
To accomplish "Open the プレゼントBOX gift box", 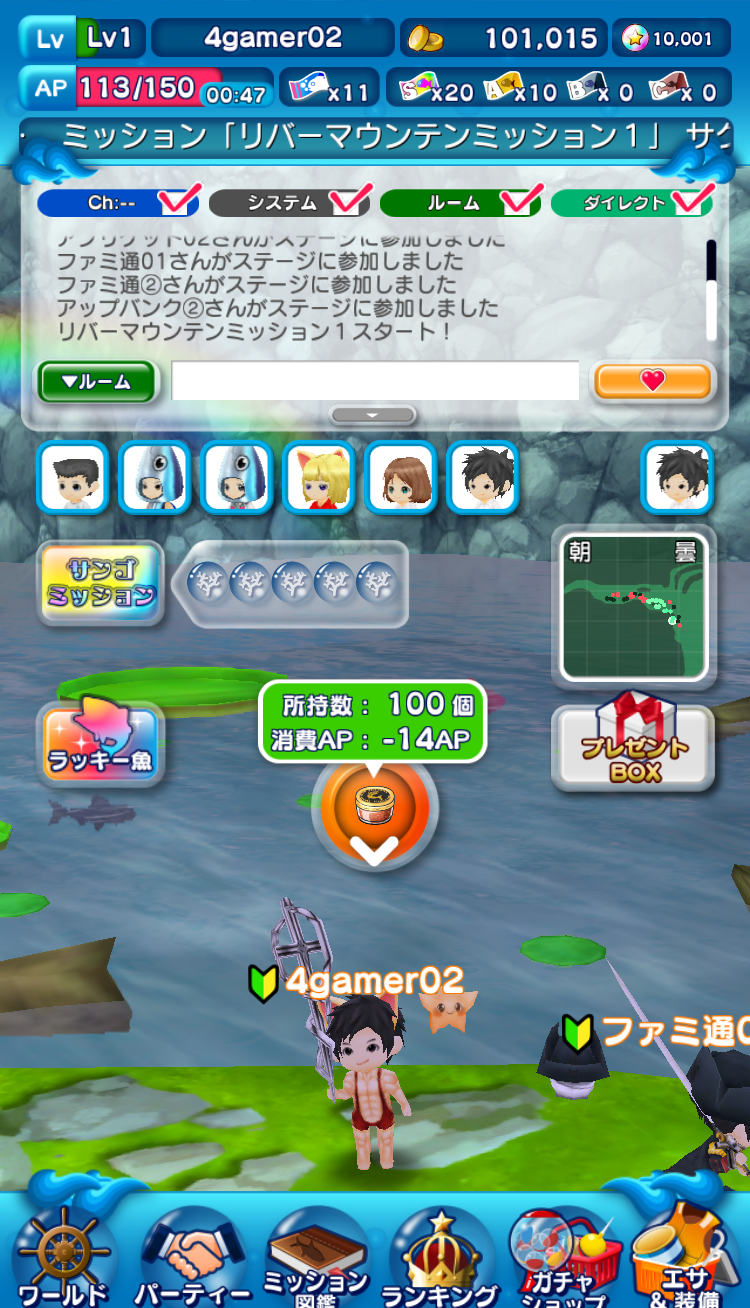I will coord(634,747).
